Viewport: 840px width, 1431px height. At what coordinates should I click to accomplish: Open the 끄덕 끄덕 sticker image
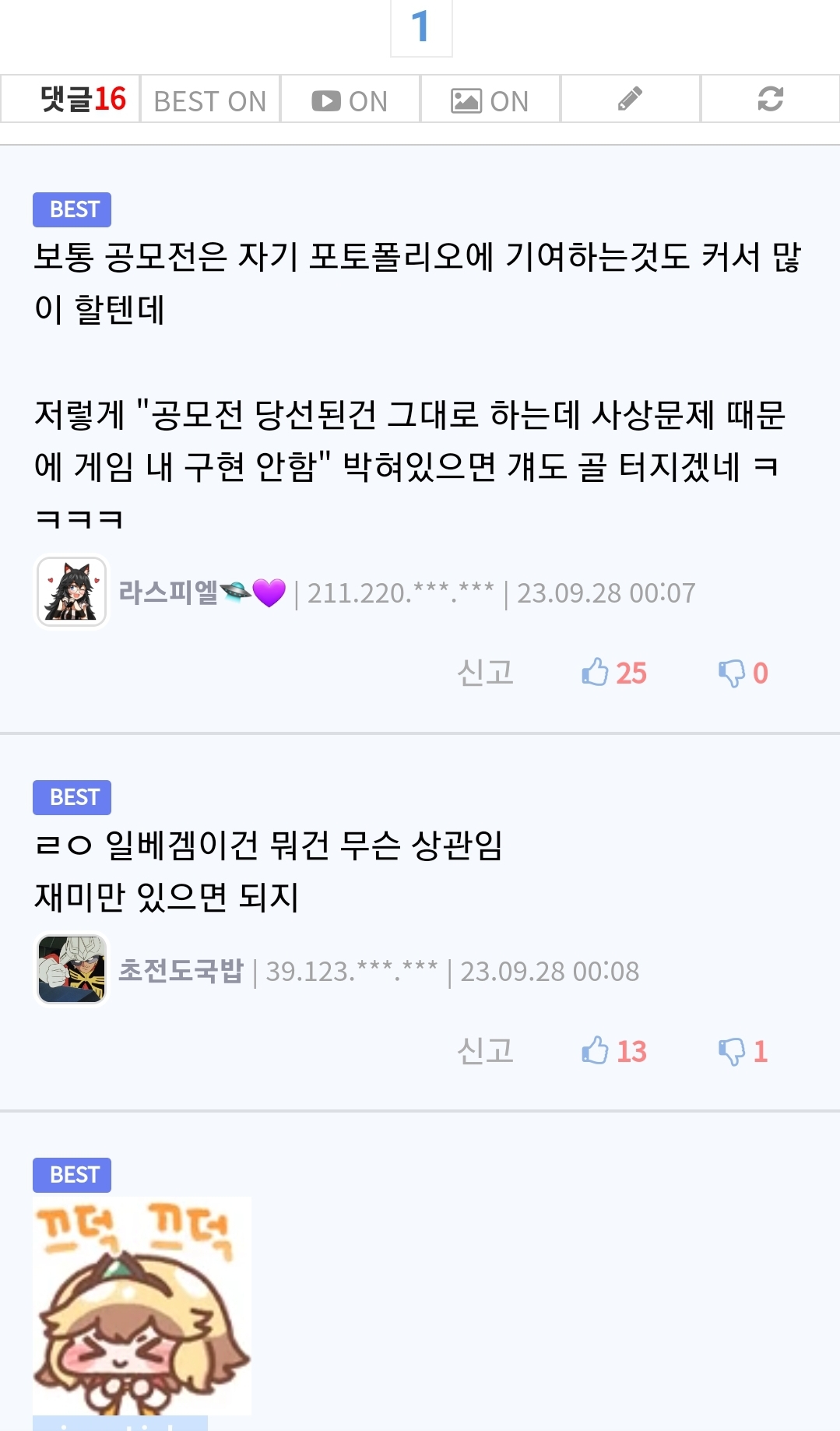point(142,1306)
